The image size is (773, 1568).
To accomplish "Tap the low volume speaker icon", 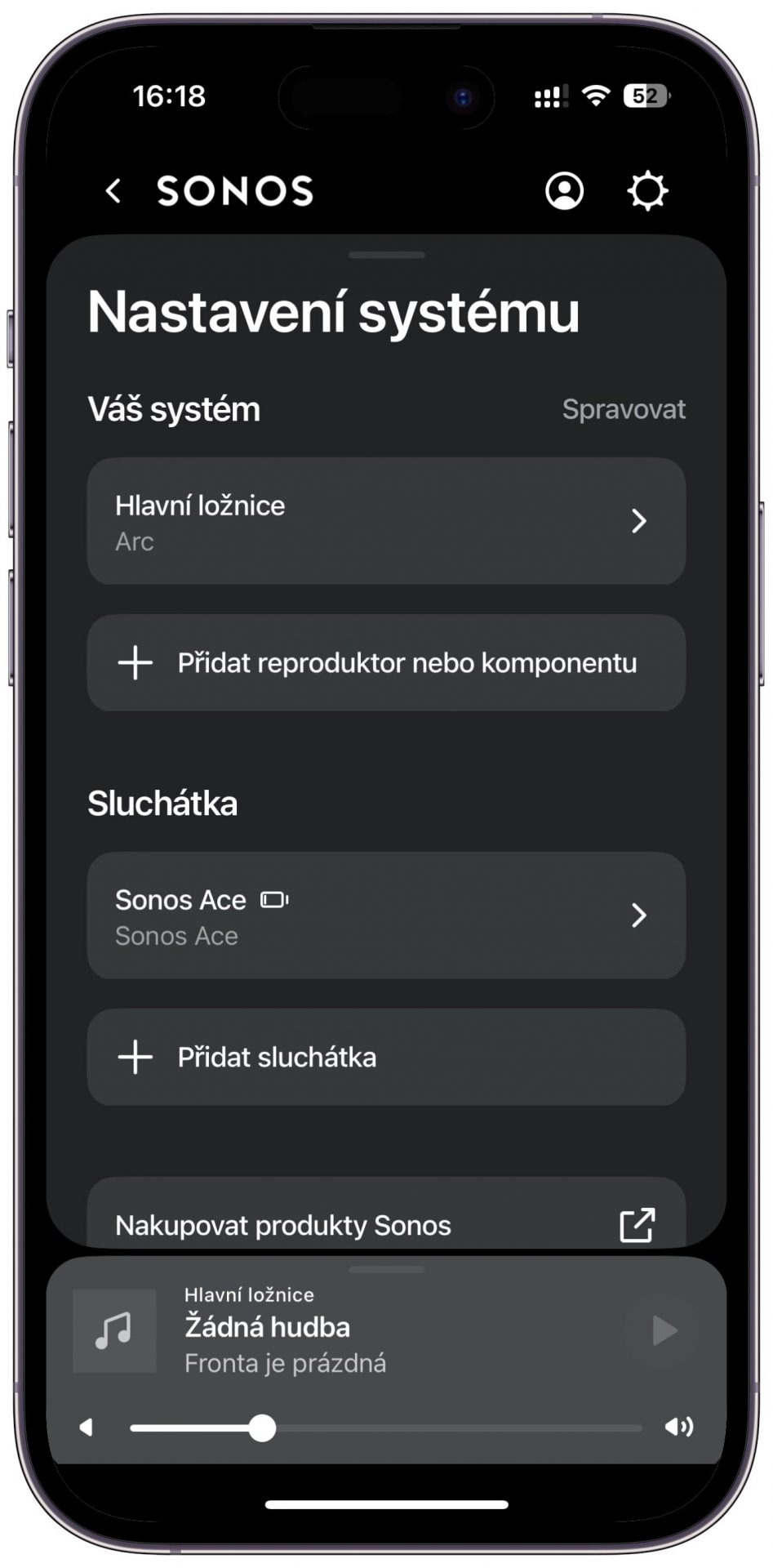I will pos(87,1428).
